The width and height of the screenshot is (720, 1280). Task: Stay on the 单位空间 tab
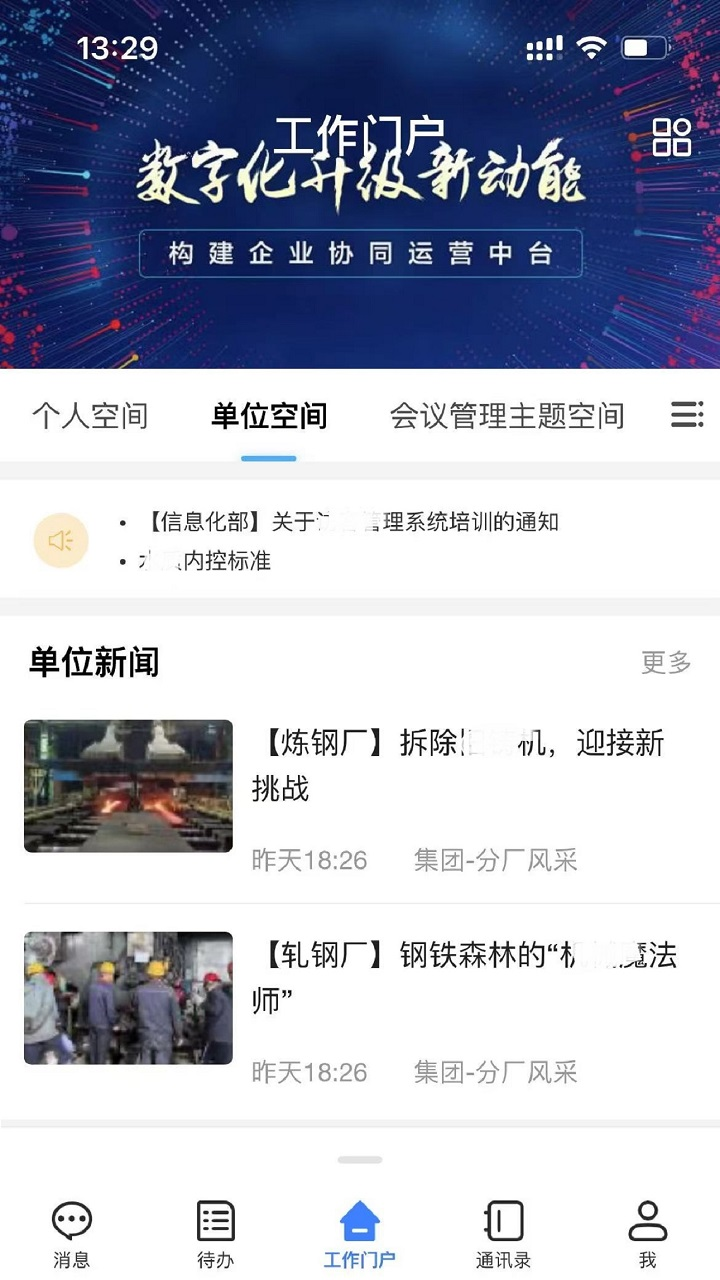pyautogui.click(x=268, y=416)
